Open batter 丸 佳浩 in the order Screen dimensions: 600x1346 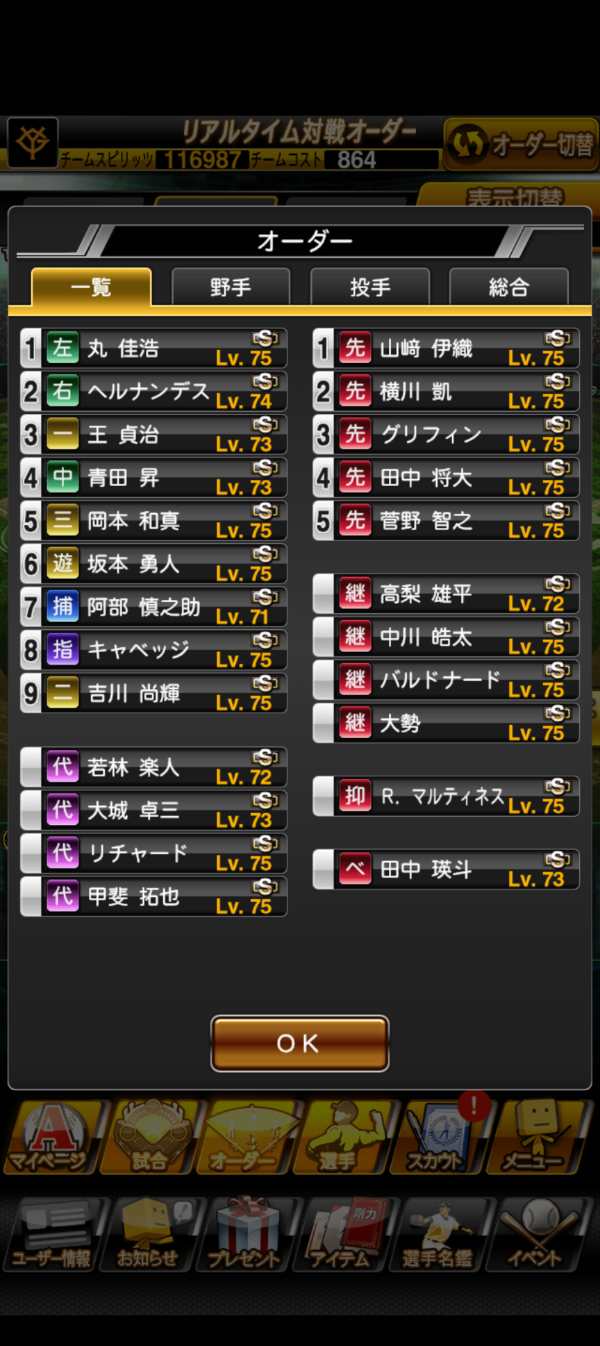(x=154, y=349)
